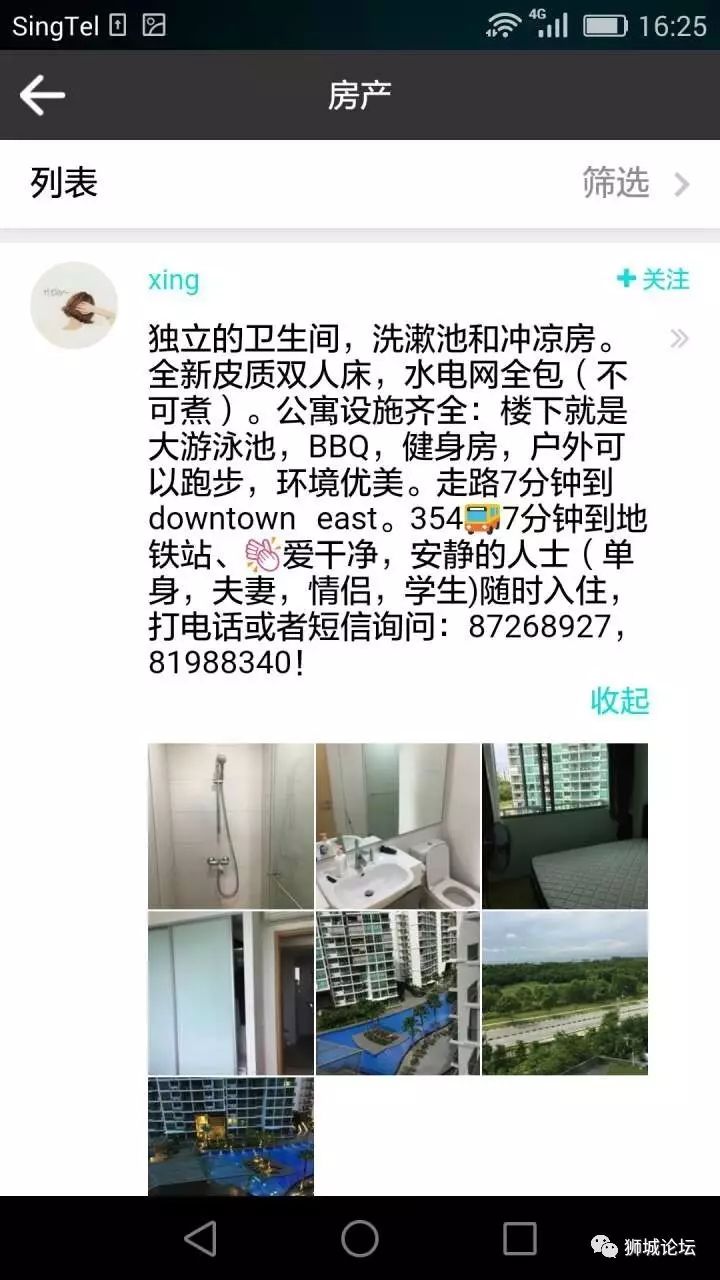Tap the username xing
The height and width of the screenshot is (1280, 720).
coord(174,281)
